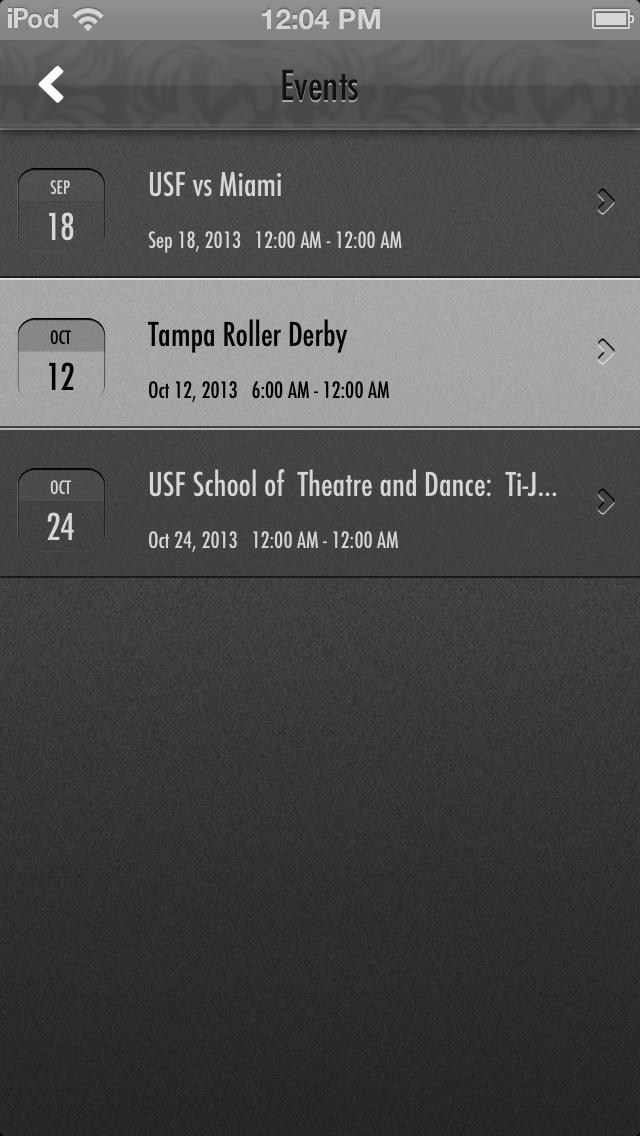
Task: Open the USF vs Miami event
Action: 320,204
